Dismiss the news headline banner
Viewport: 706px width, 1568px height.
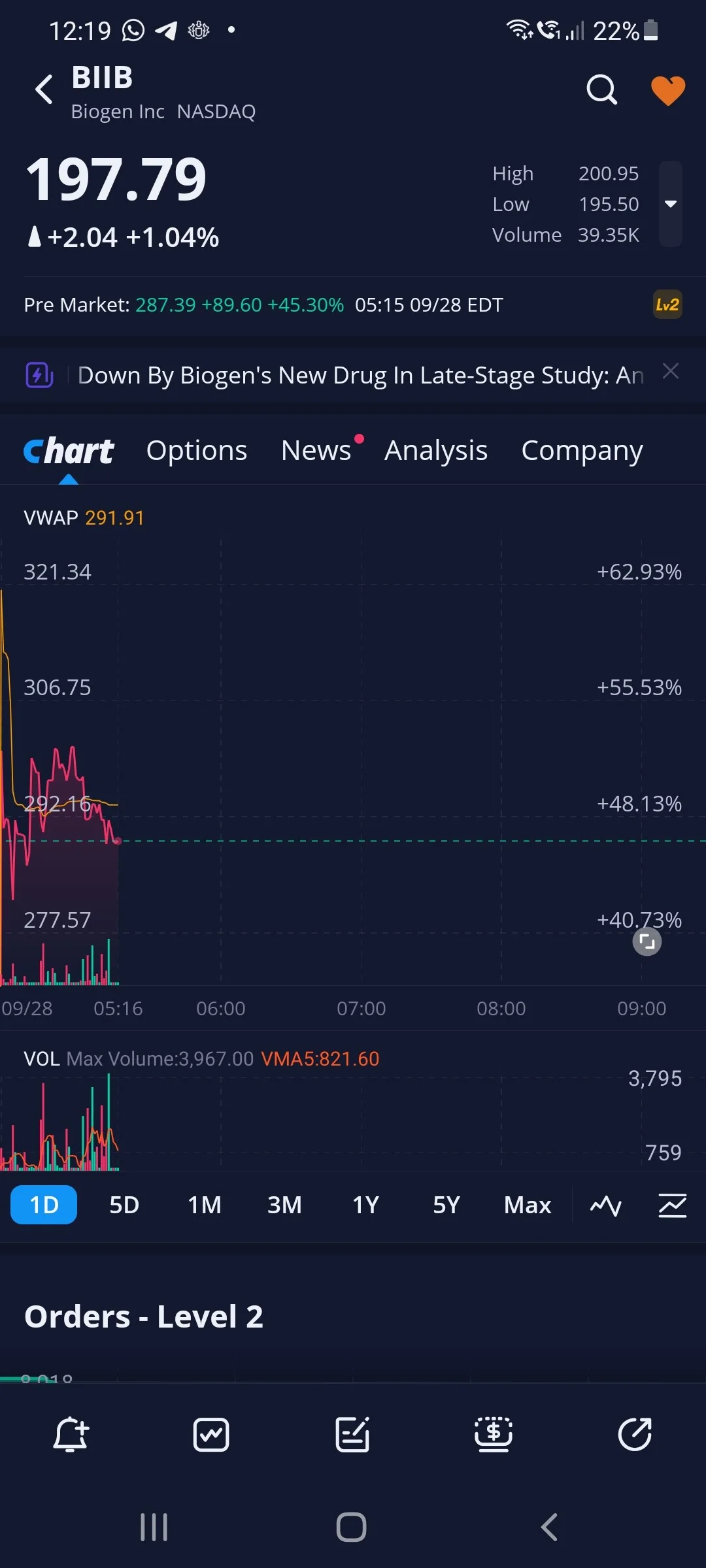pyautogui.click(x=670, y=371)
